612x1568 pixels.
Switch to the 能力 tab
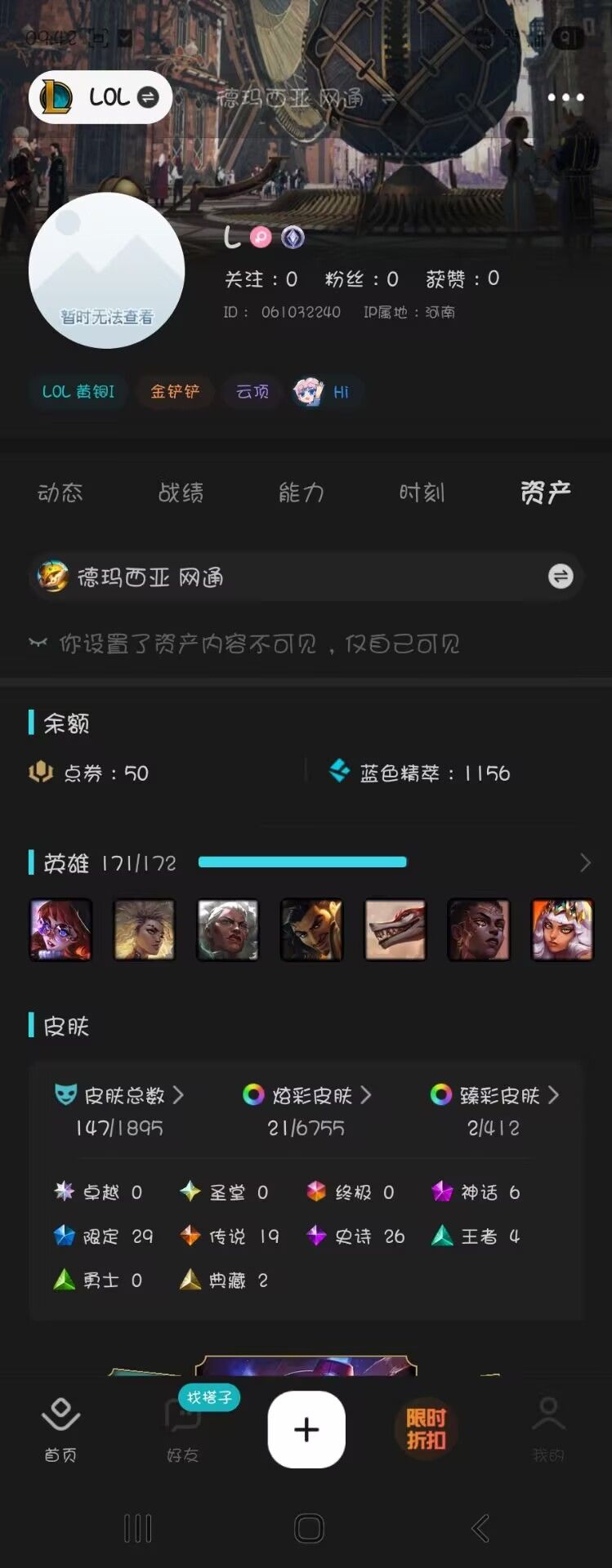point(302,492)
